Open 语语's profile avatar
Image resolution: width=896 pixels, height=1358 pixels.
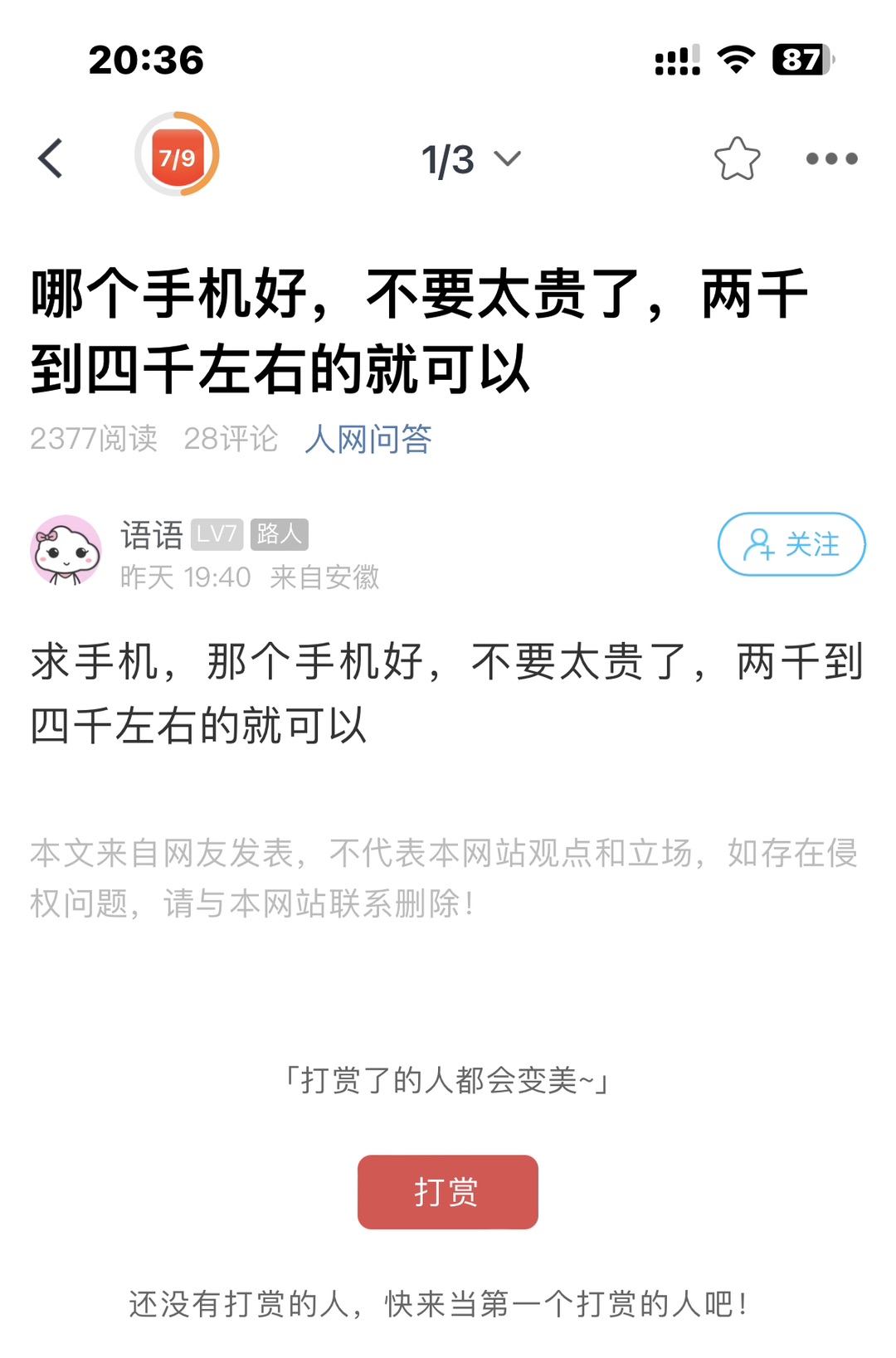(66, 551)
